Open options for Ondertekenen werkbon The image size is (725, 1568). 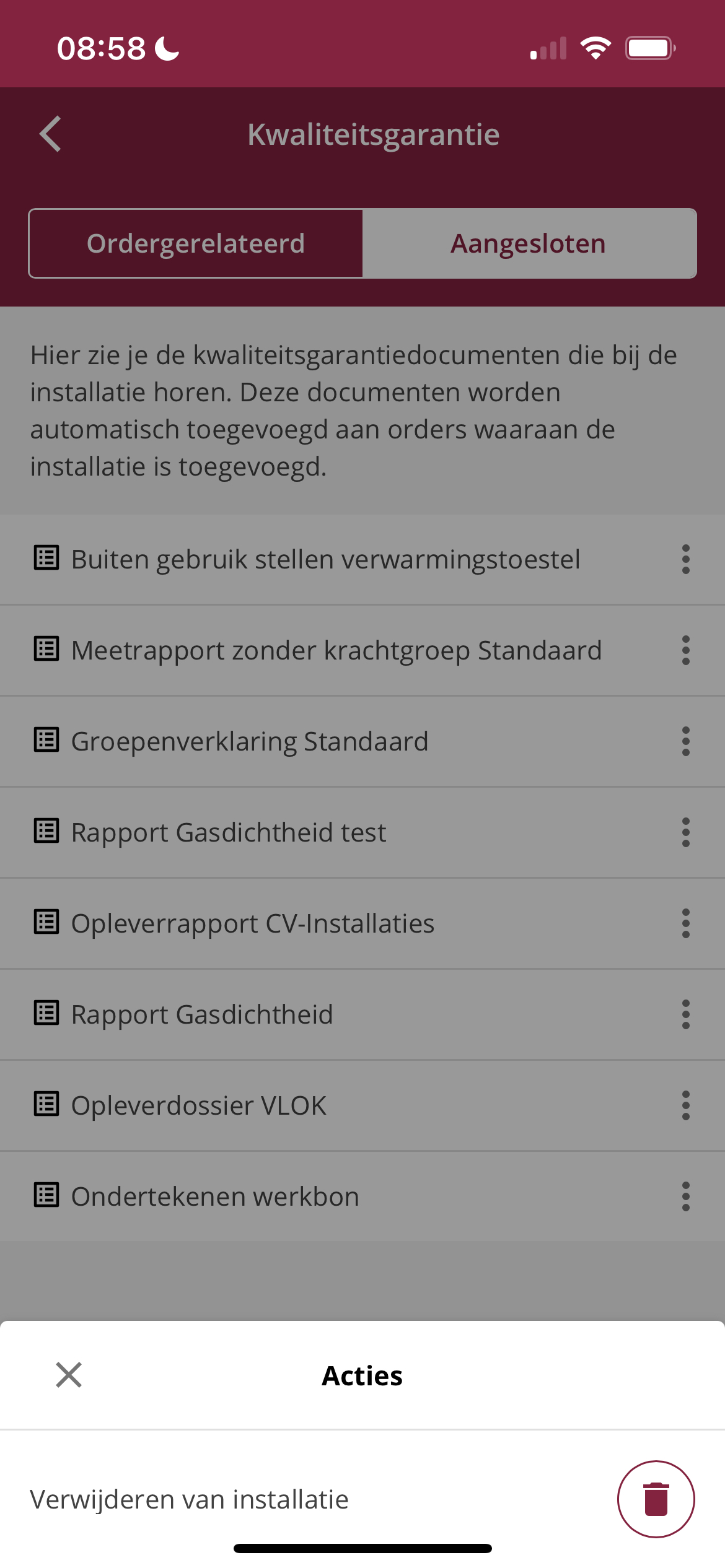pyautogui.click(x=685, y=1196)
